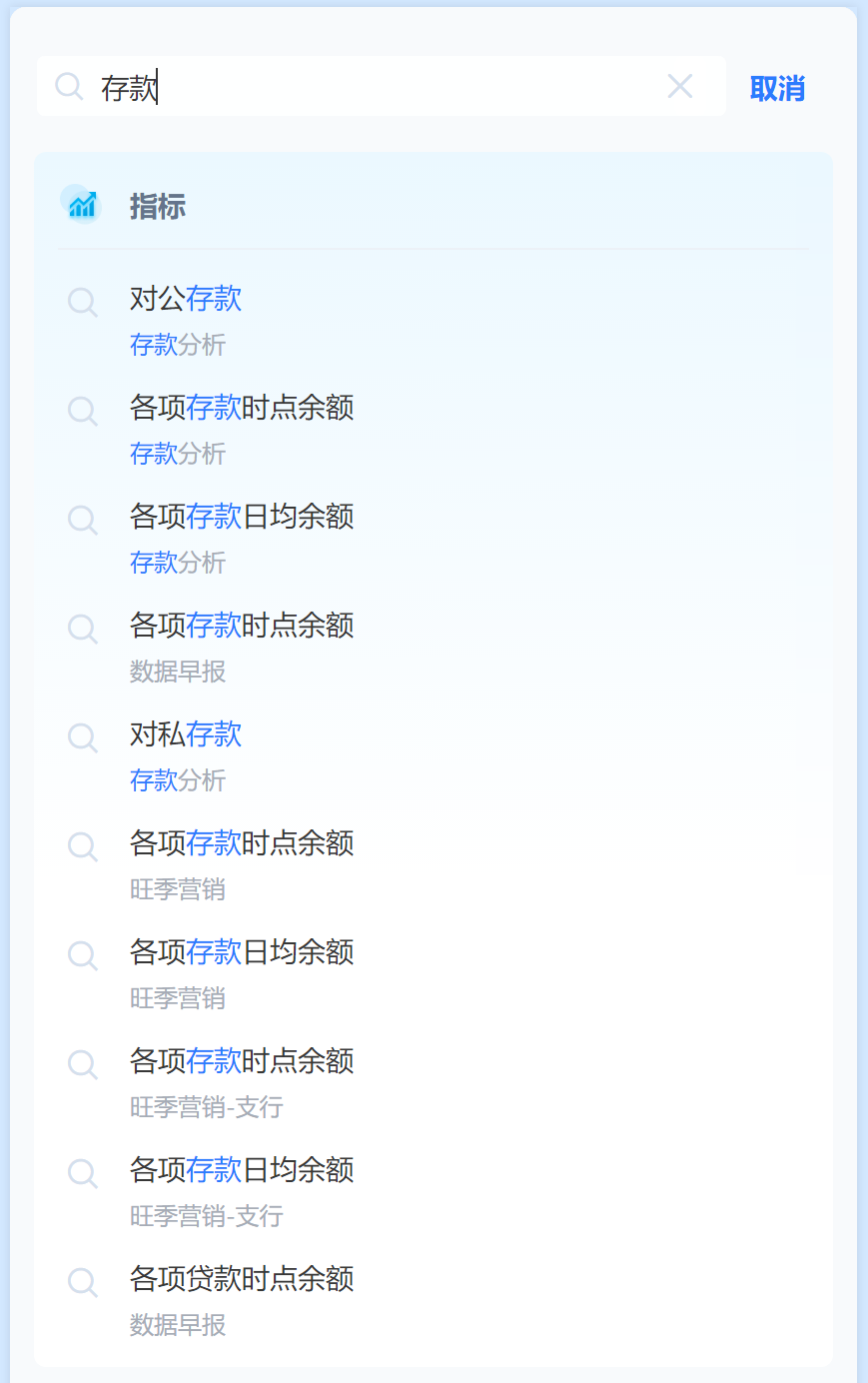Select 各项存款时点余额 under 数据早报
The width and height of the screenshot is (868, 1383).
(x=242, y=627)
